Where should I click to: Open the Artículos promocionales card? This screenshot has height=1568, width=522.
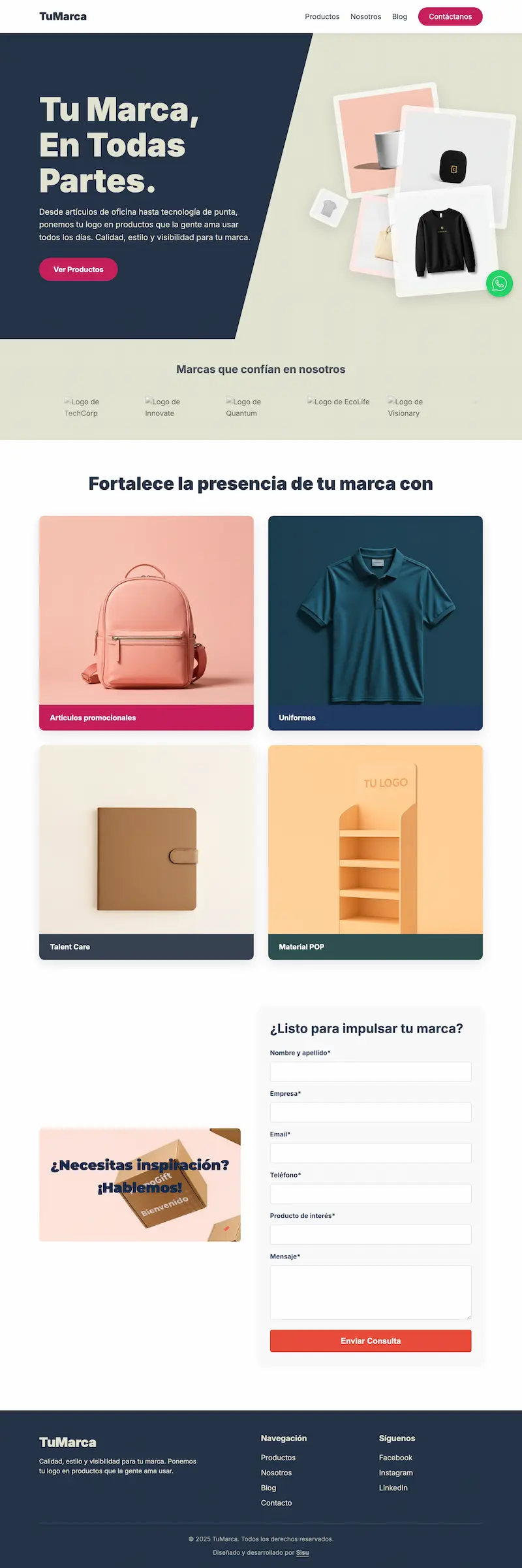tap(146, 622)
